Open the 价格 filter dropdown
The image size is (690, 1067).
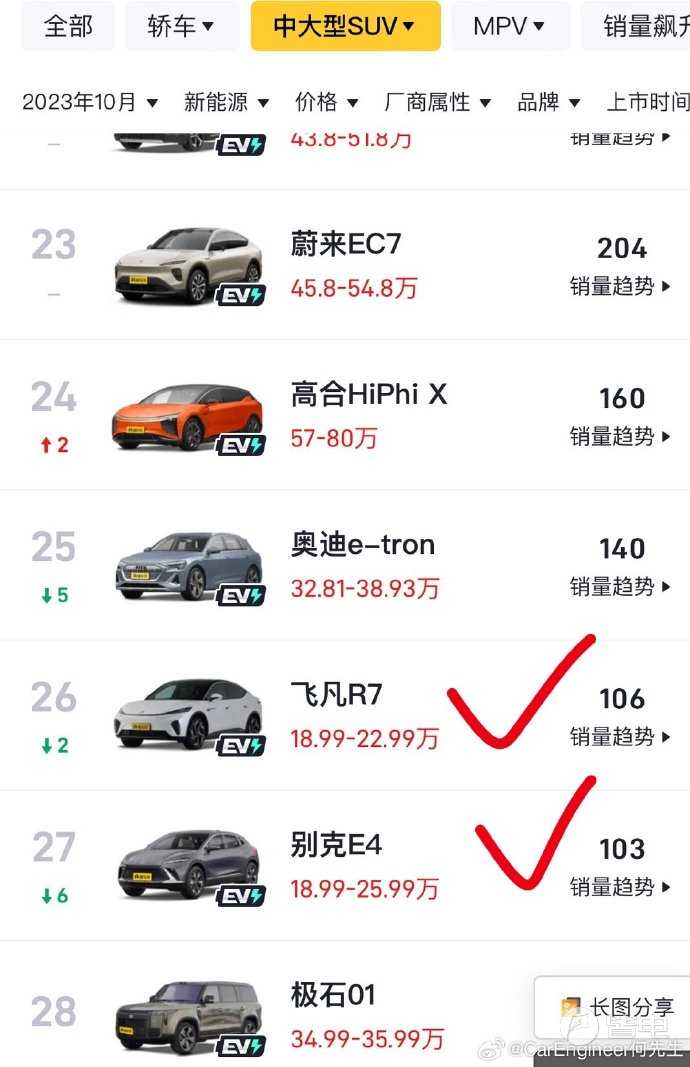pyautogui.click(x=326, y=101)
